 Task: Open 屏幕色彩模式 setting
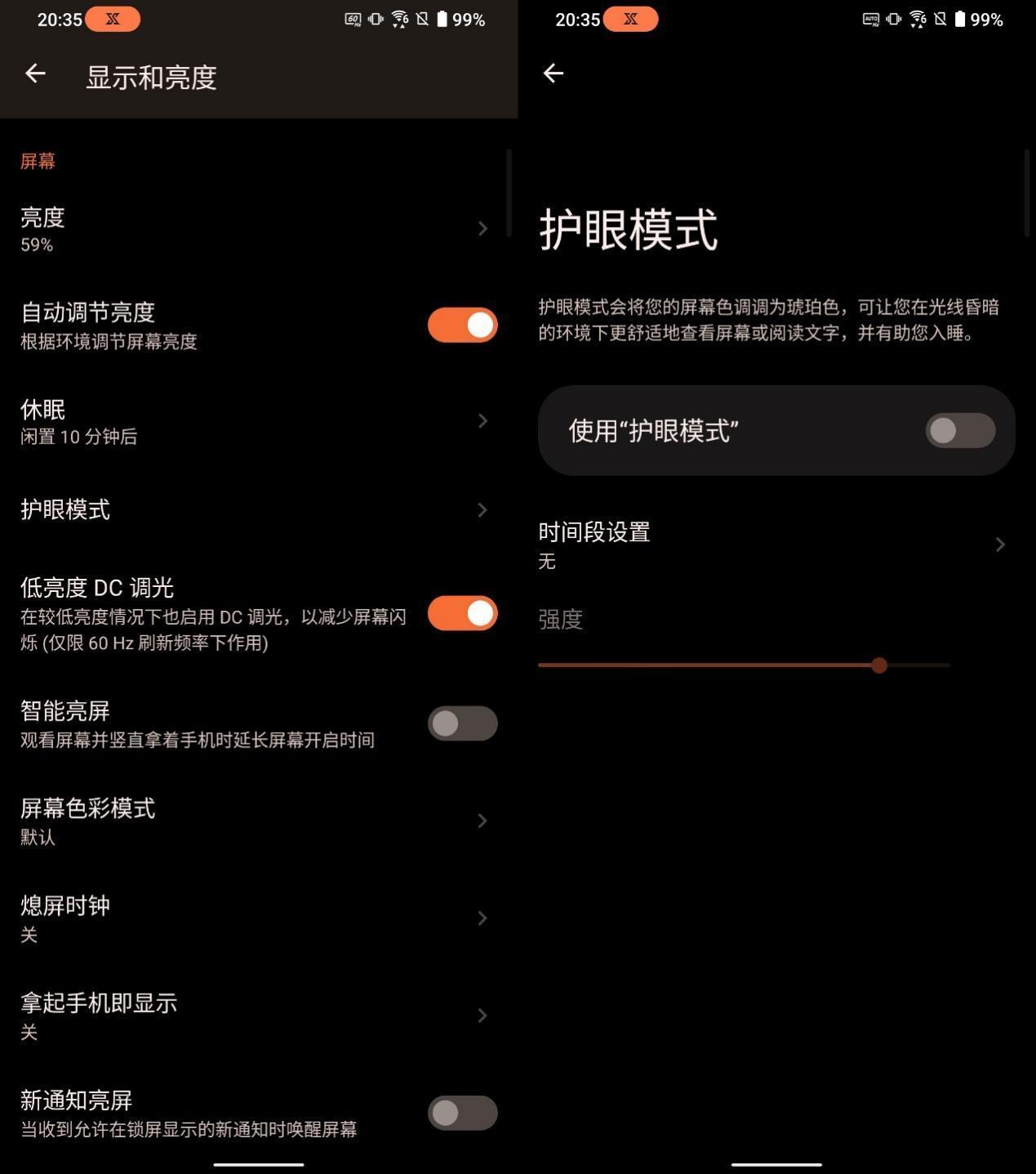[253, 820]
